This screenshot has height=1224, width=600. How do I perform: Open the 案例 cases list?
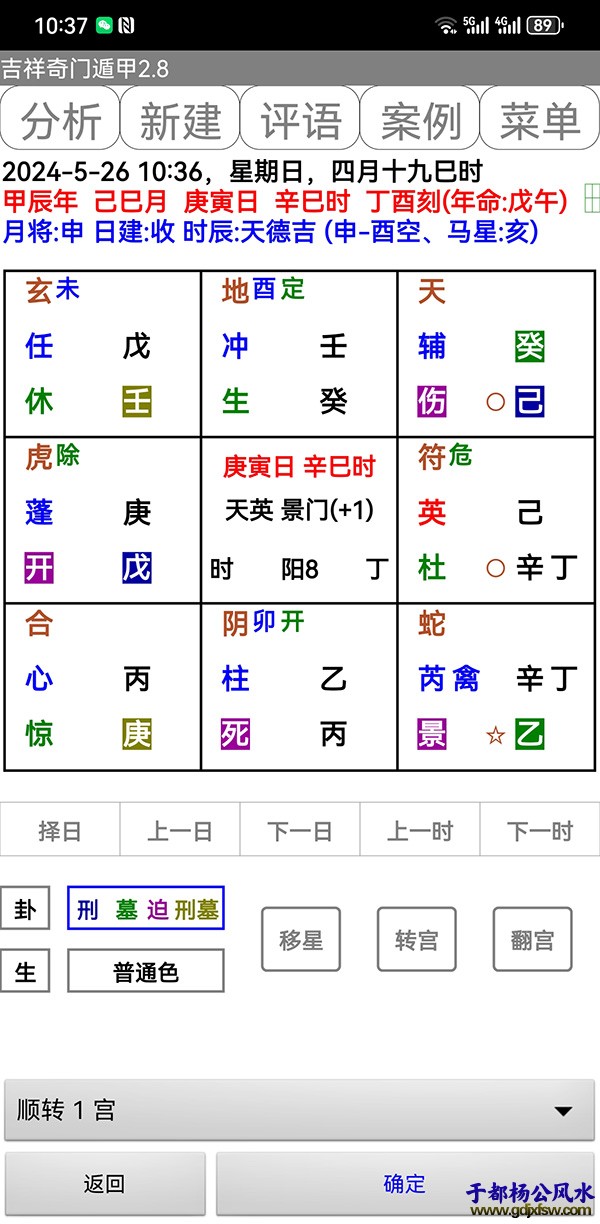(420, 120)
